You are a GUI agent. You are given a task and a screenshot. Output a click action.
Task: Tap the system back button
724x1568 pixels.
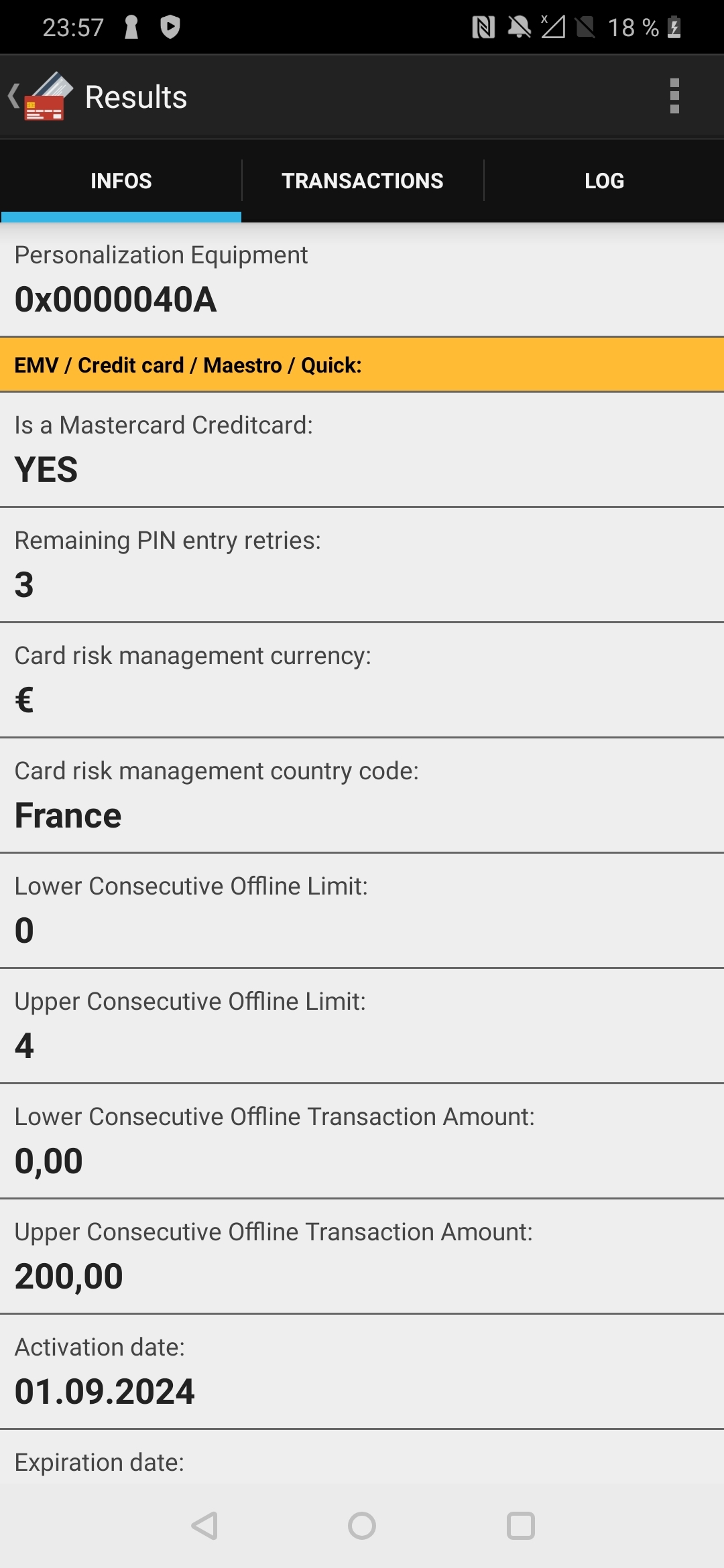204,1526
